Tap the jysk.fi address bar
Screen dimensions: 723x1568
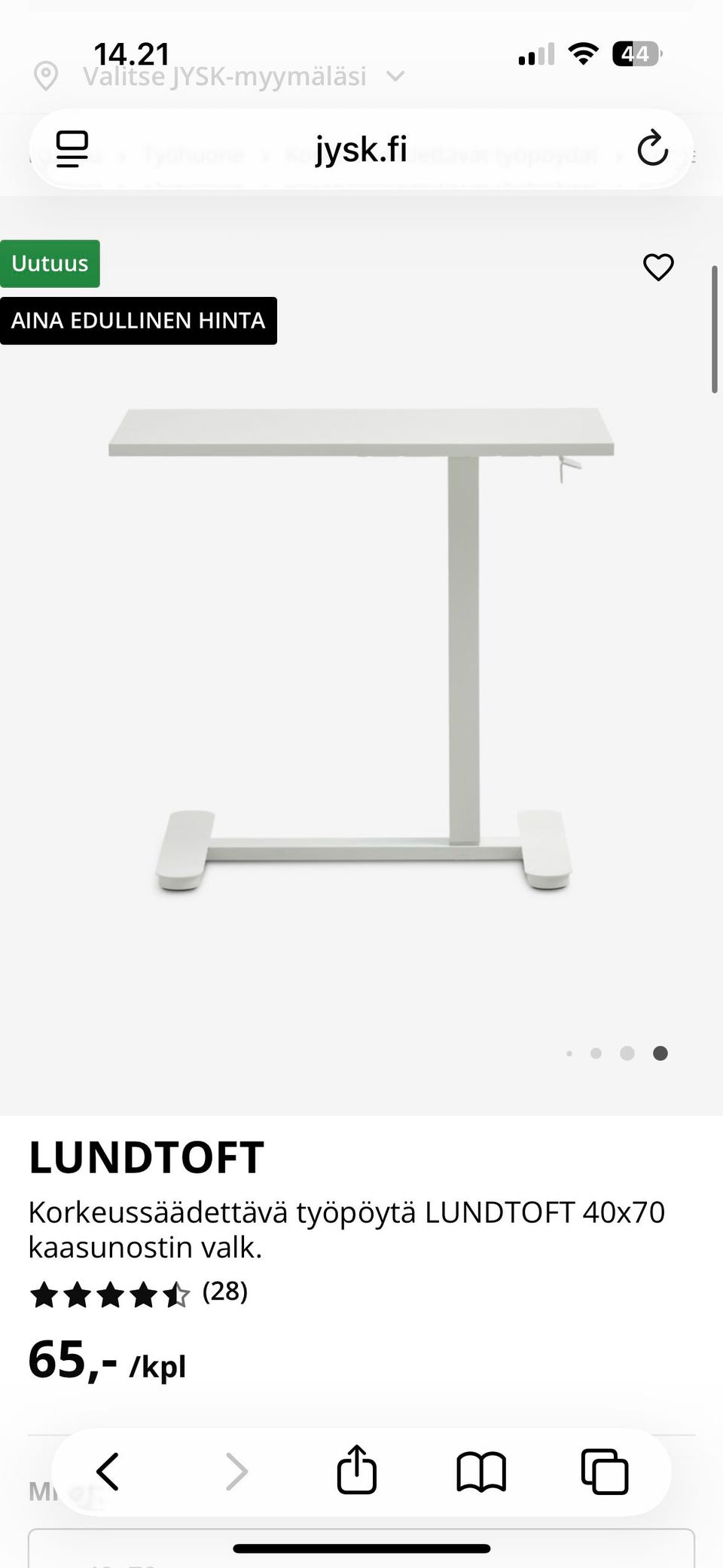point(361,149)
